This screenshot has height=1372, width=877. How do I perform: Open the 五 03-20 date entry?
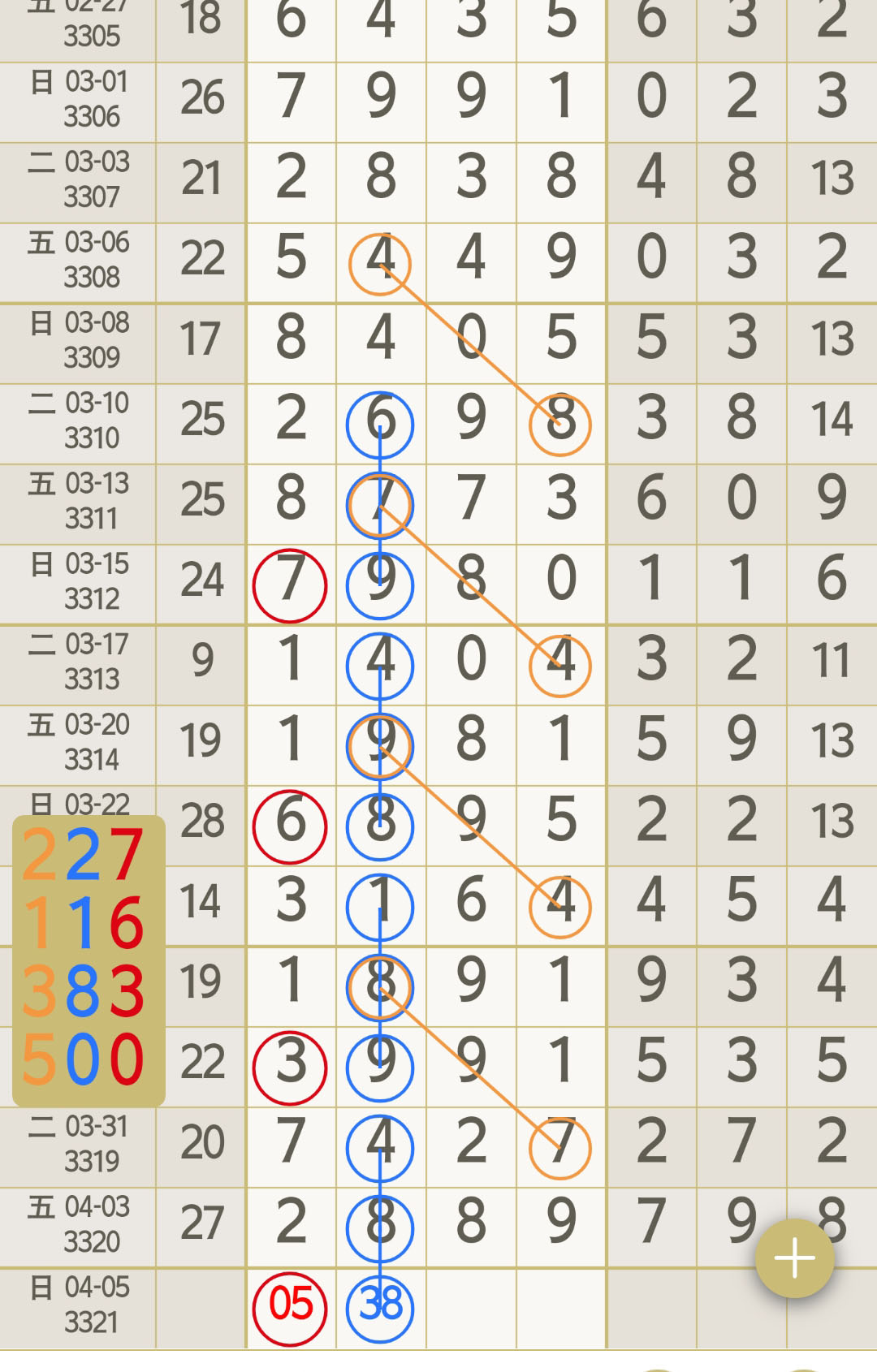[77, 741]
